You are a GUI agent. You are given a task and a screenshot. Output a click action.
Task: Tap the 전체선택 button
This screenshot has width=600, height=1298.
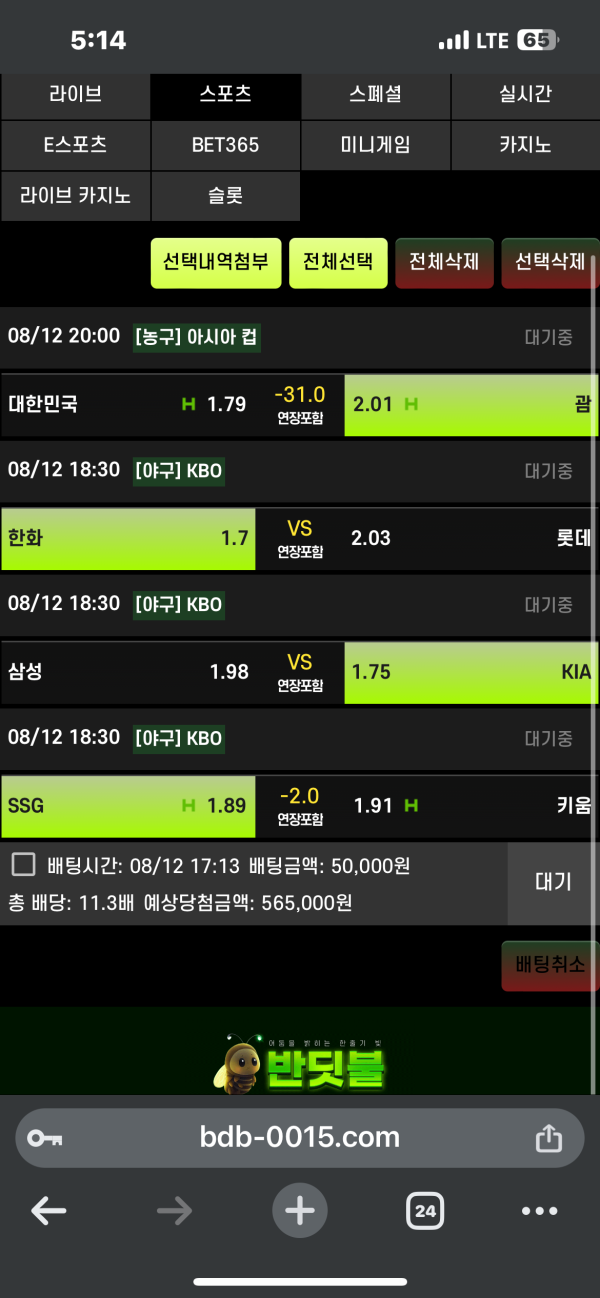click(338, 263)
